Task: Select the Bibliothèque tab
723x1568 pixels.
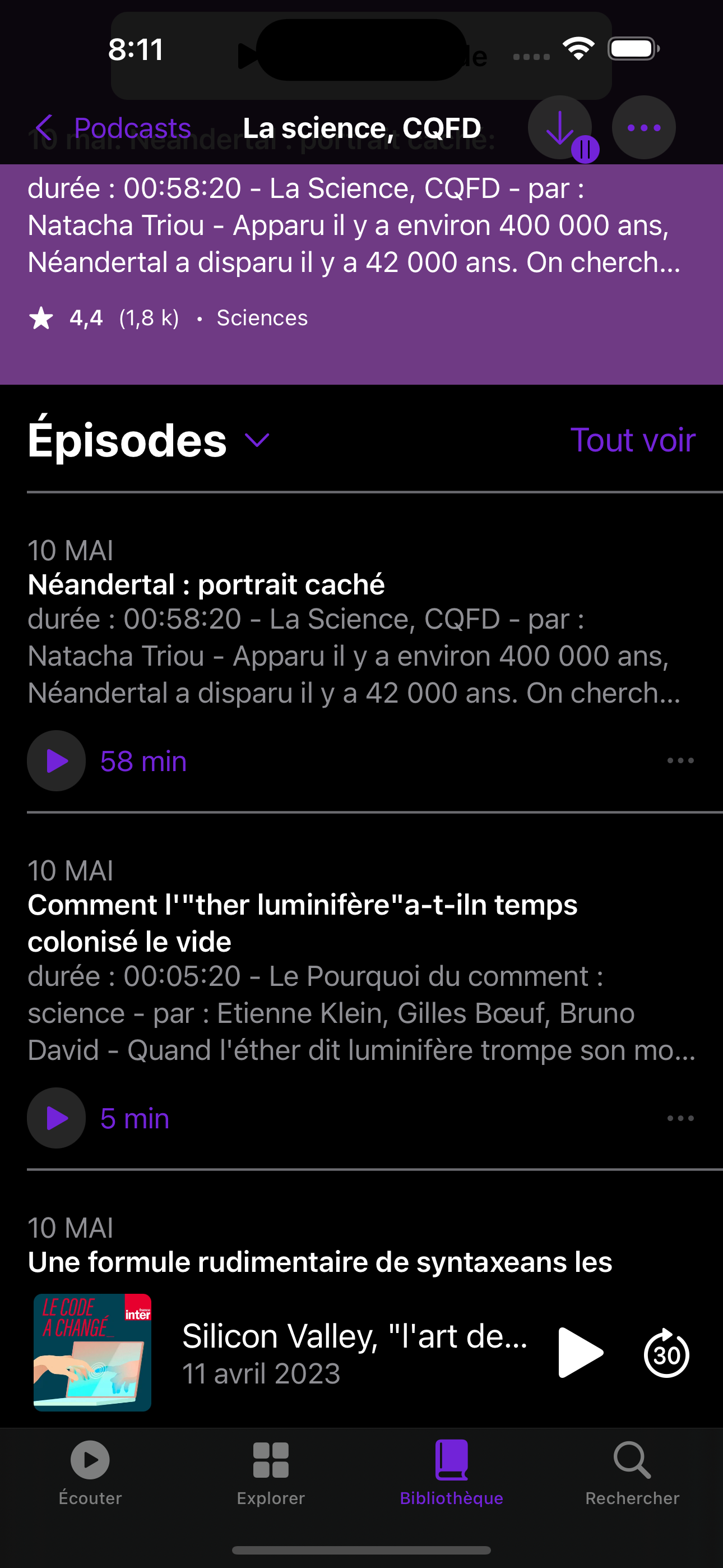Action: (x=452, y=1472)
